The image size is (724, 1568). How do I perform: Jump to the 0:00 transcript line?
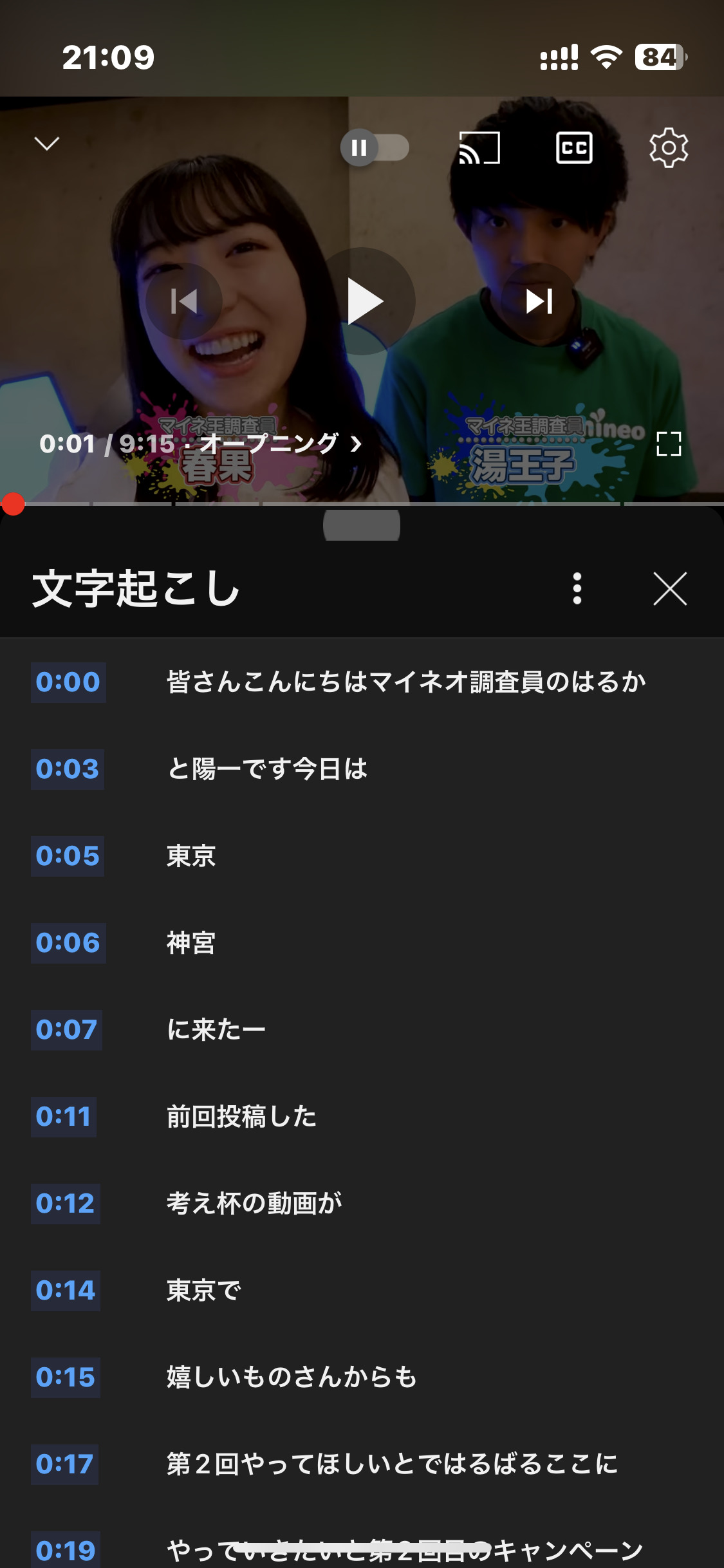point(405,682)
